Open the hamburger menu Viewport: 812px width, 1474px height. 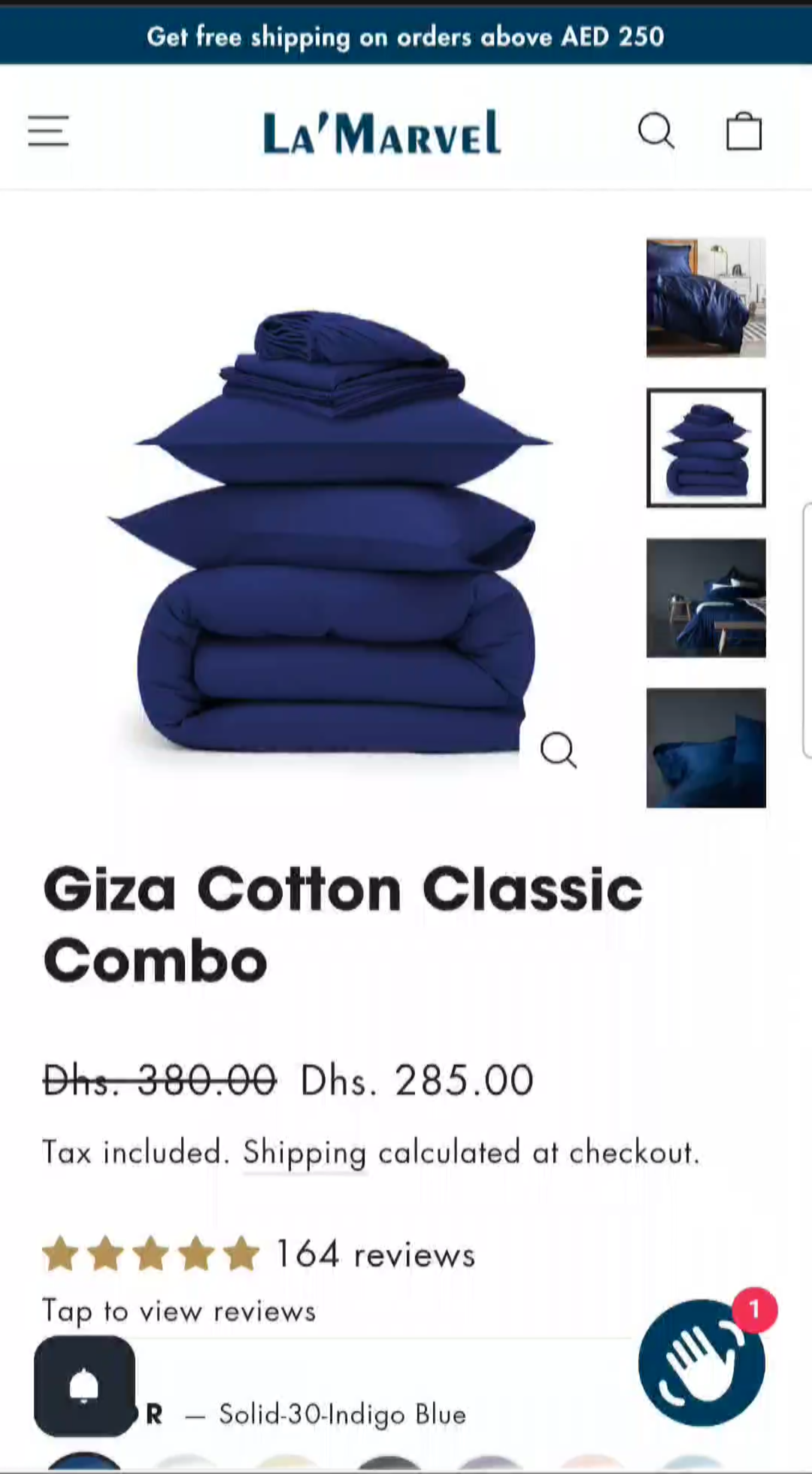point(48,132)
